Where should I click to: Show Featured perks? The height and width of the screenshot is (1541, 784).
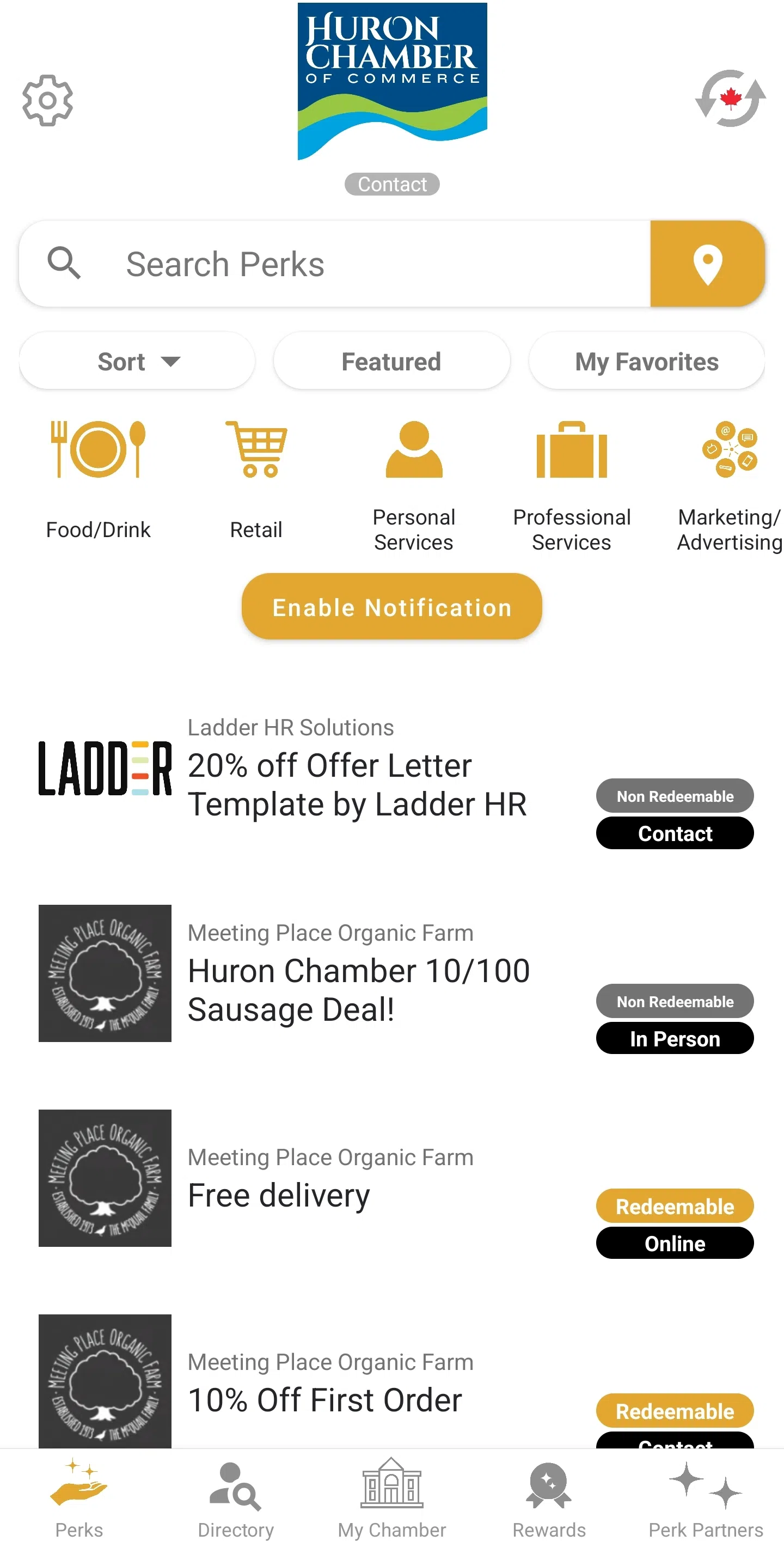coord(391,361)
